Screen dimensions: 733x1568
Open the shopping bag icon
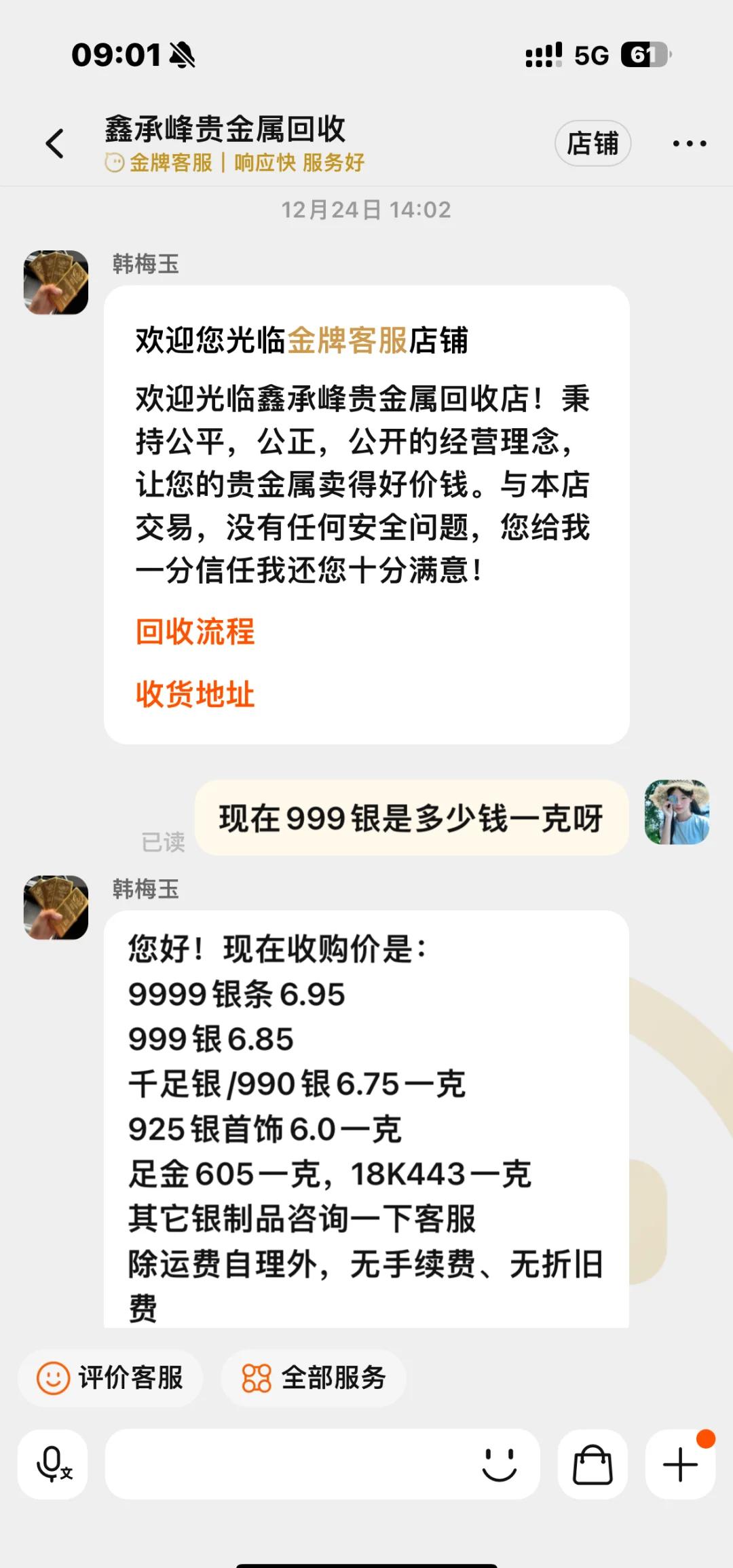click(x=593, y=1464)
